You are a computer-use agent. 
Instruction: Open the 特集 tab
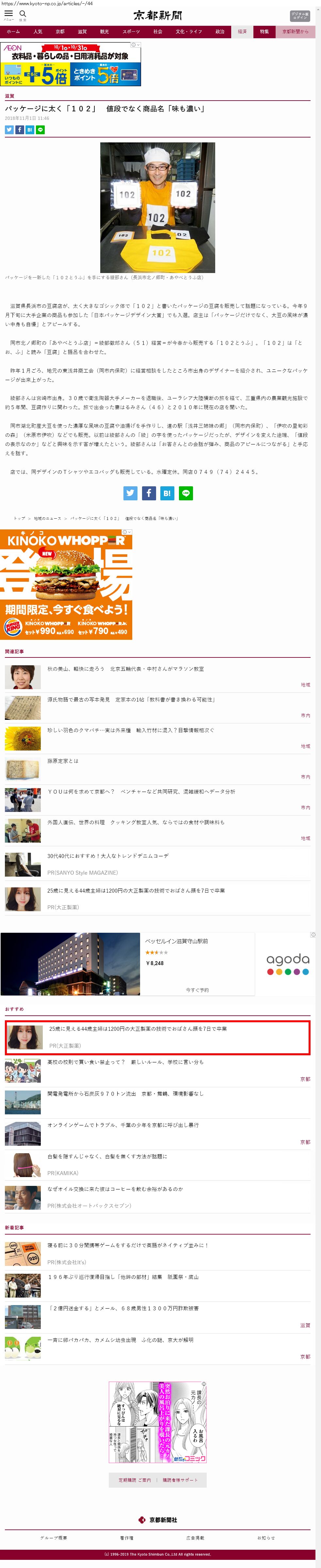click(x=265, y=32)
